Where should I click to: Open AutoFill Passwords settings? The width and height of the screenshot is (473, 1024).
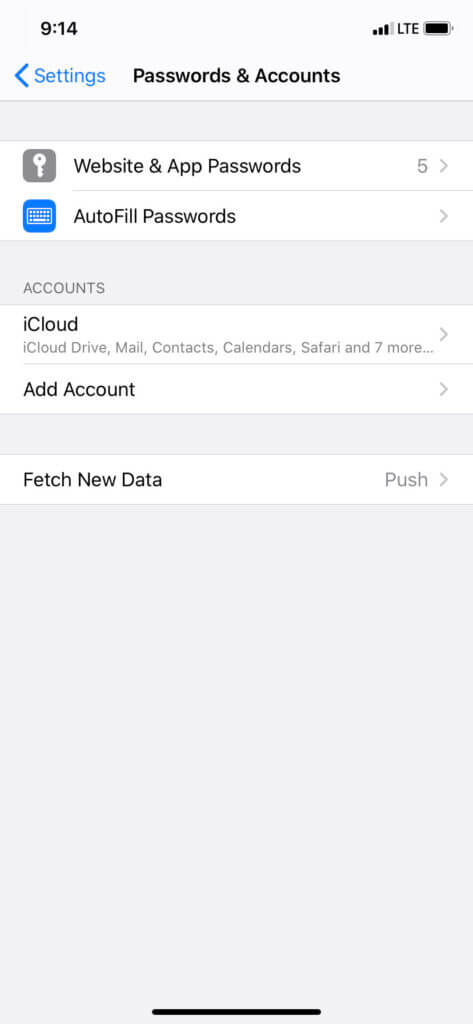[x=236, y=216]
